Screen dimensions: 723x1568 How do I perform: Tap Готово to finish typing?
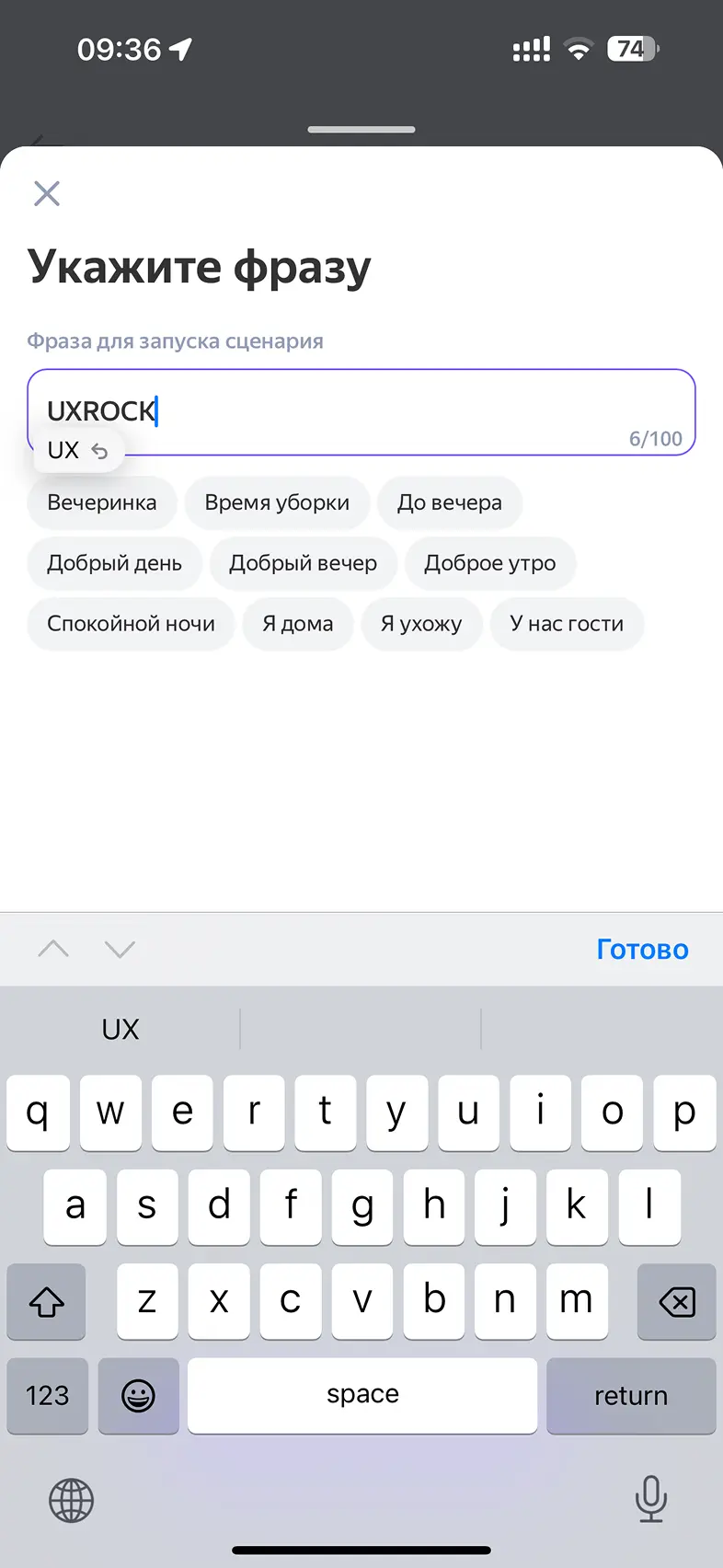[x=642, y=949]
